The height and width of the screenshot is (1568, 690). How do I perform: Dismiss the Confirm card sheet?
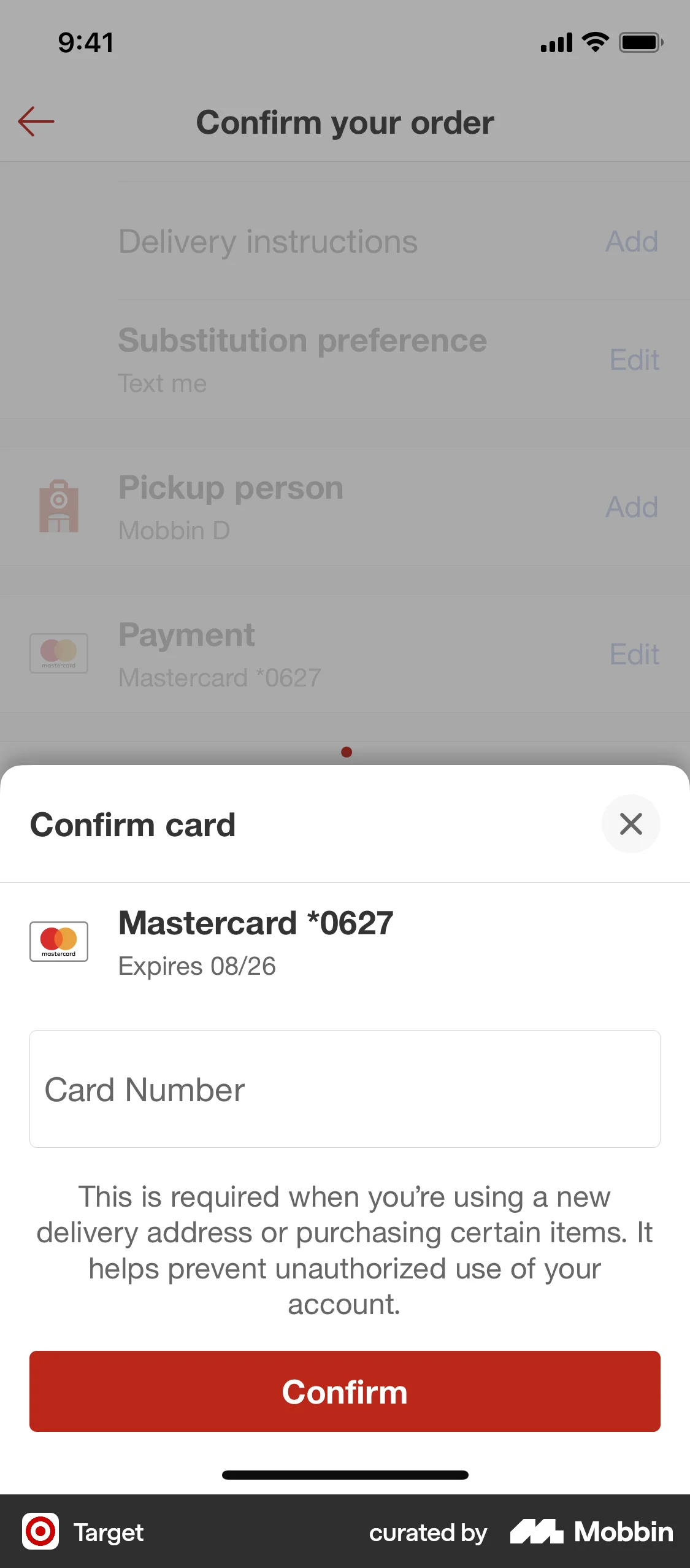point(631,824)
